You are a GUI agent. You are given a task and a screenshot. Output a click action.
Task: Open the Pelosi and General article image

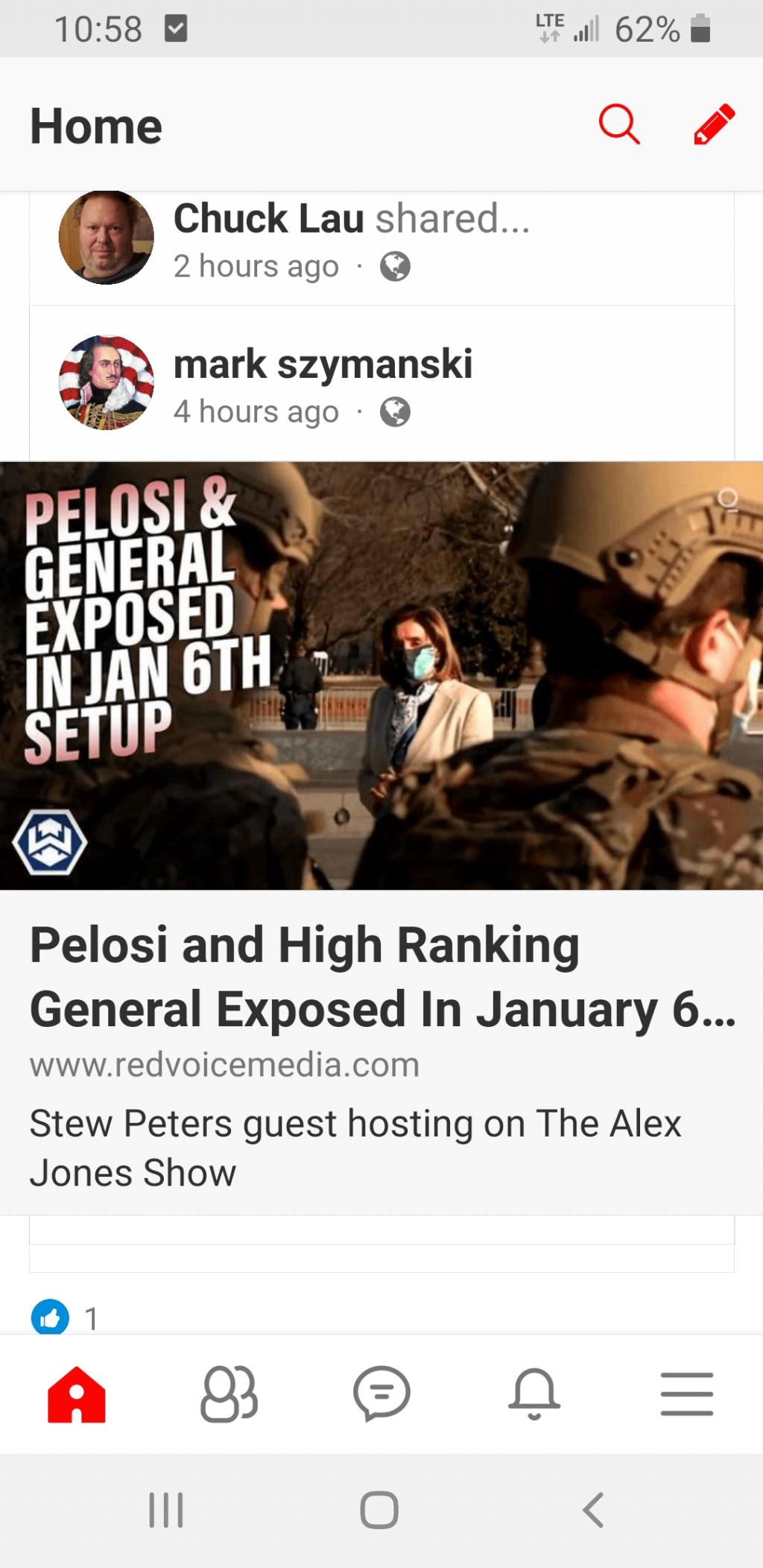(x=381, y=675)
